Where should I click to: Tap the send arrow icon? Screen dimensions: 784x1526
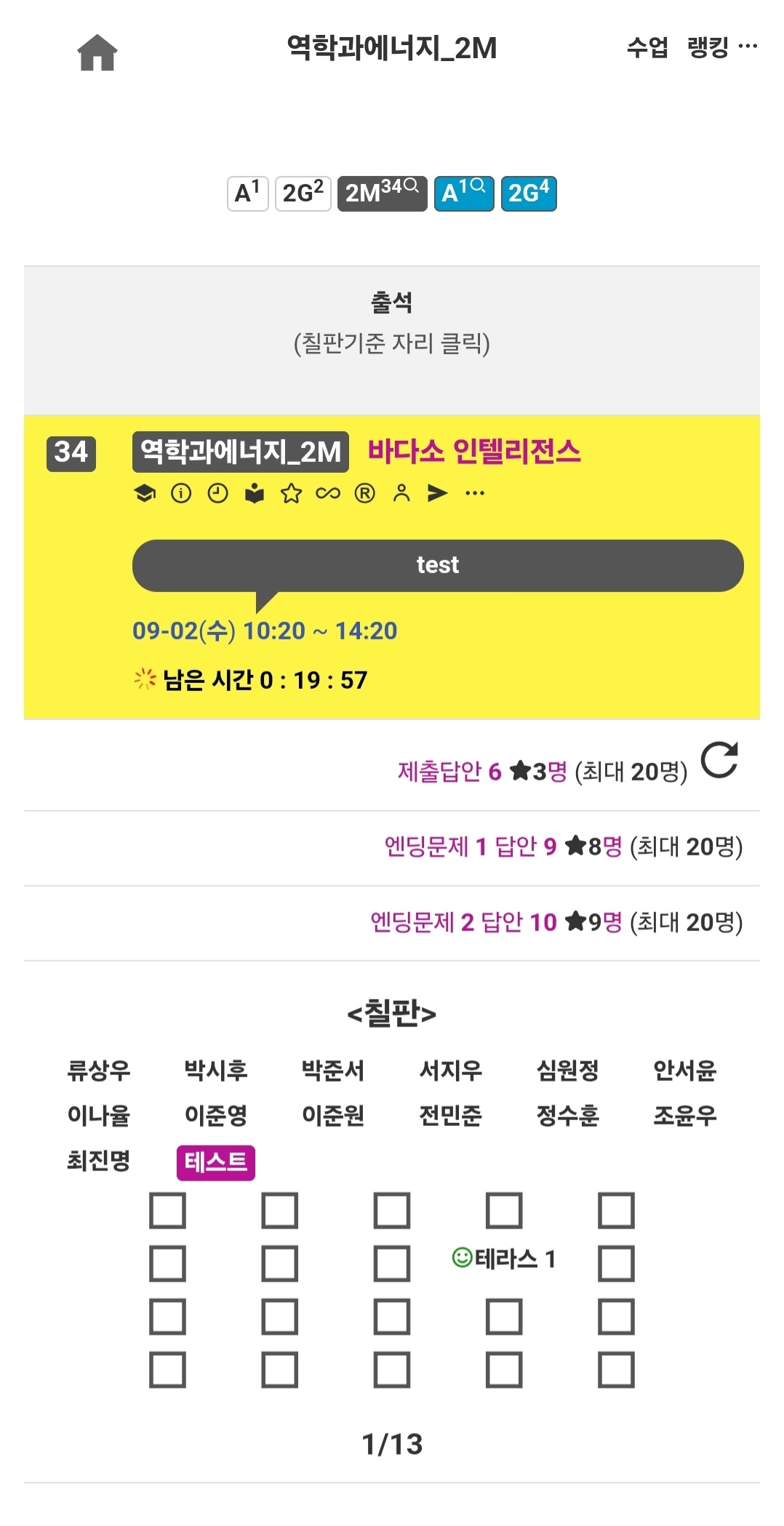[x=437, y=494]
